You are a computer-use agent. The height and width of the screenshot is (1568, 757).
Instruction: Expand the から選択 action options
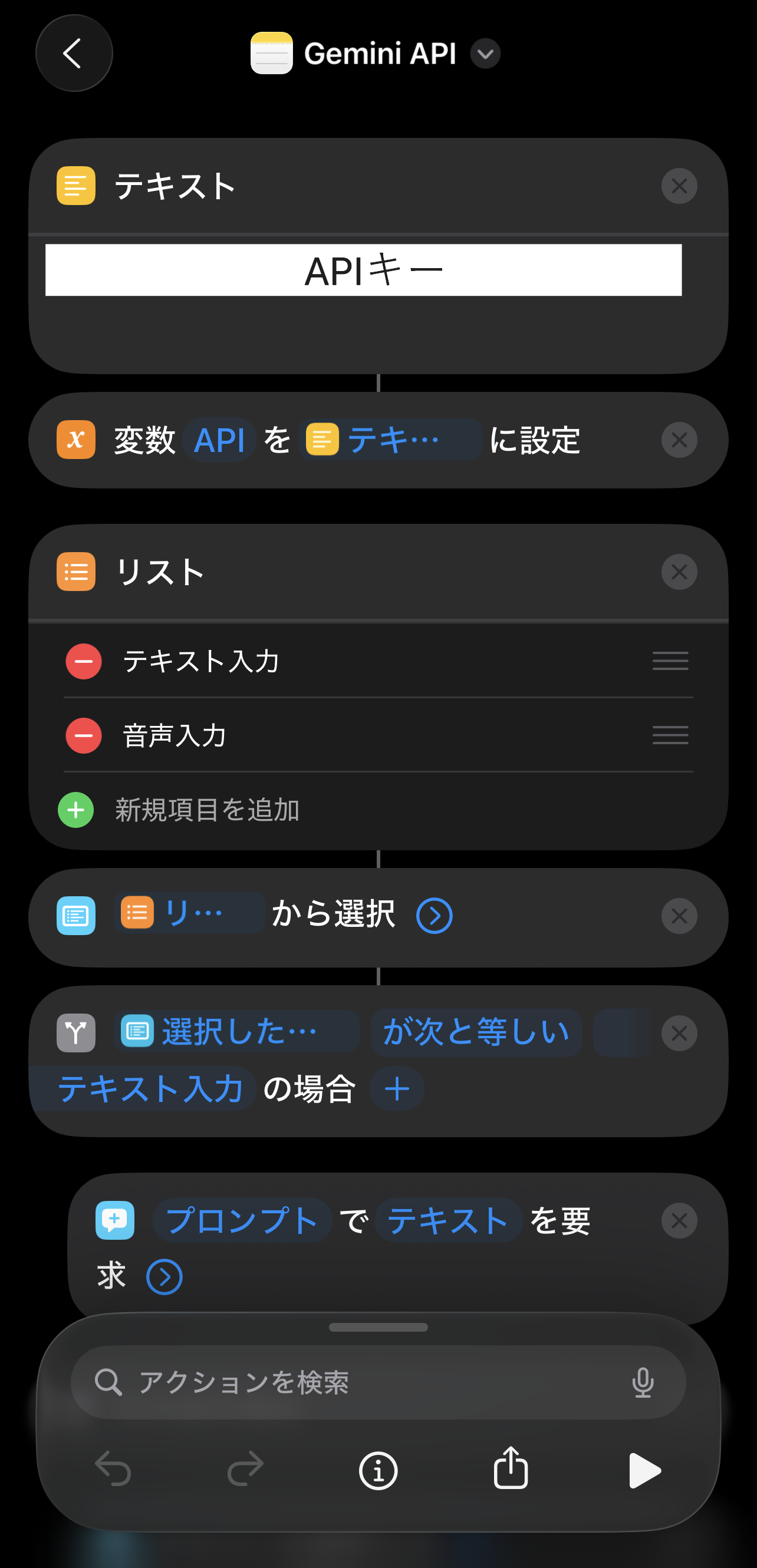click(x=433, y=916)
